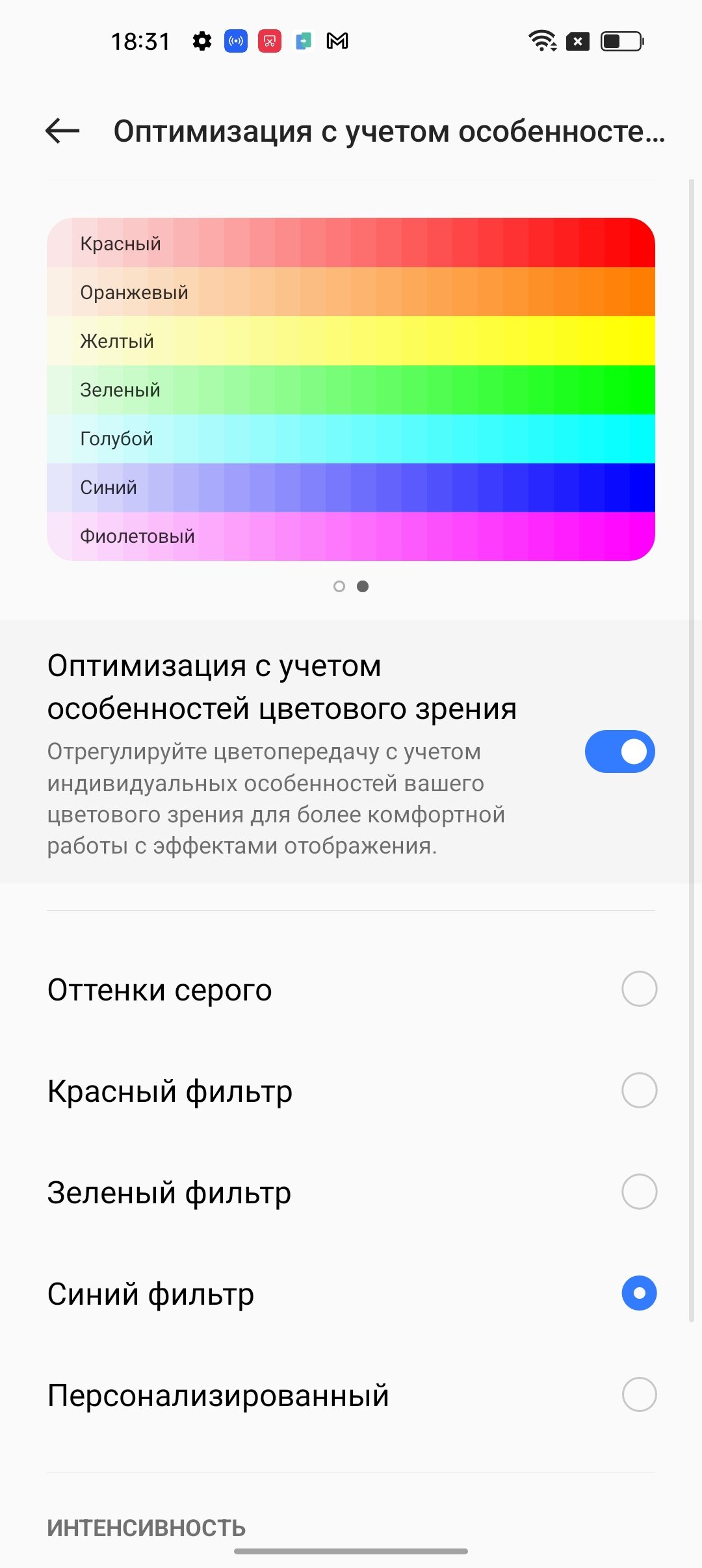
Task: Select the Оттенки серого option
Action: pos(351,989)
